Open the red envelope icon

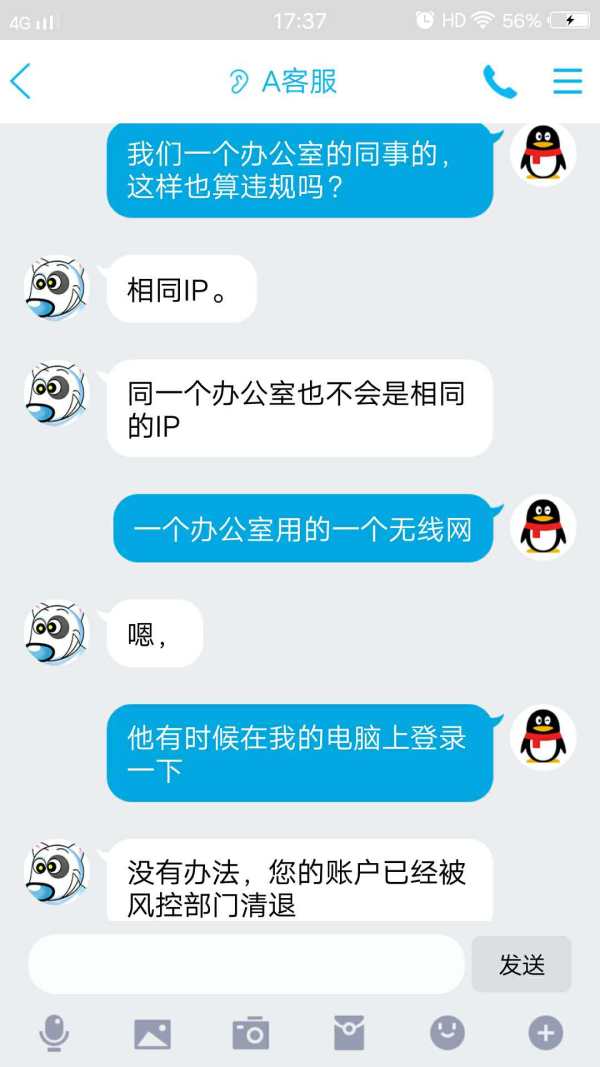349,1033
